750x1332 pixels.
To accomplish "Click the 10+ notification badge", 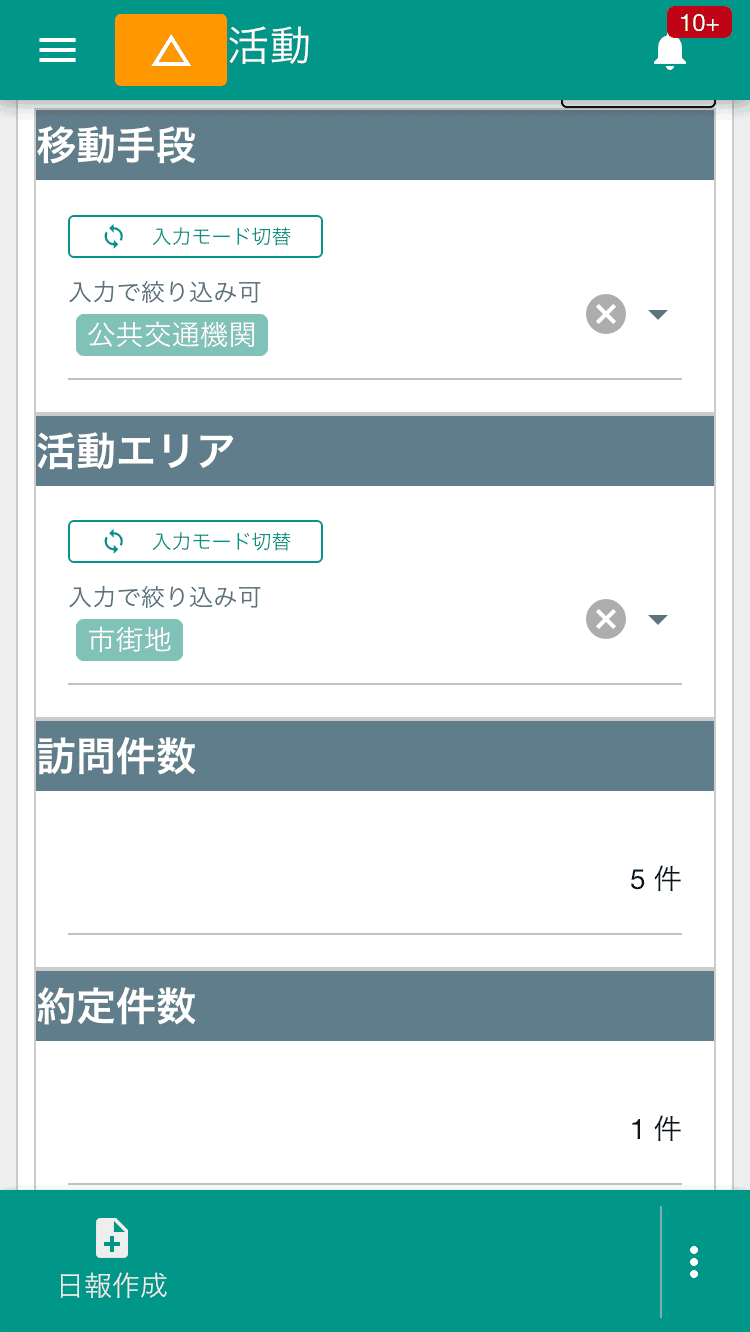I will (x=700, y=22).
